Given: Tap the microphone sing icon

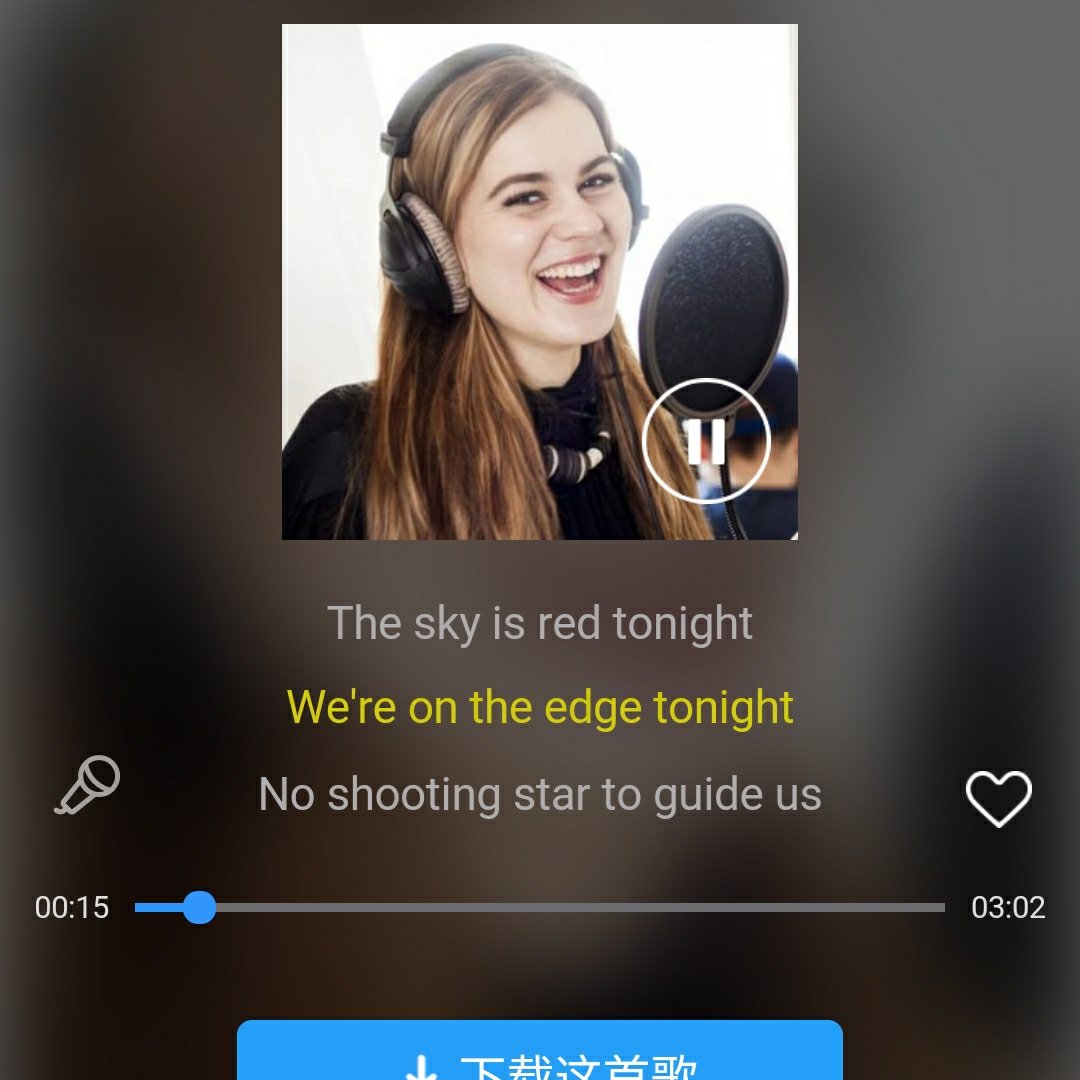Looking at the screenshot, I should point(88,786).
